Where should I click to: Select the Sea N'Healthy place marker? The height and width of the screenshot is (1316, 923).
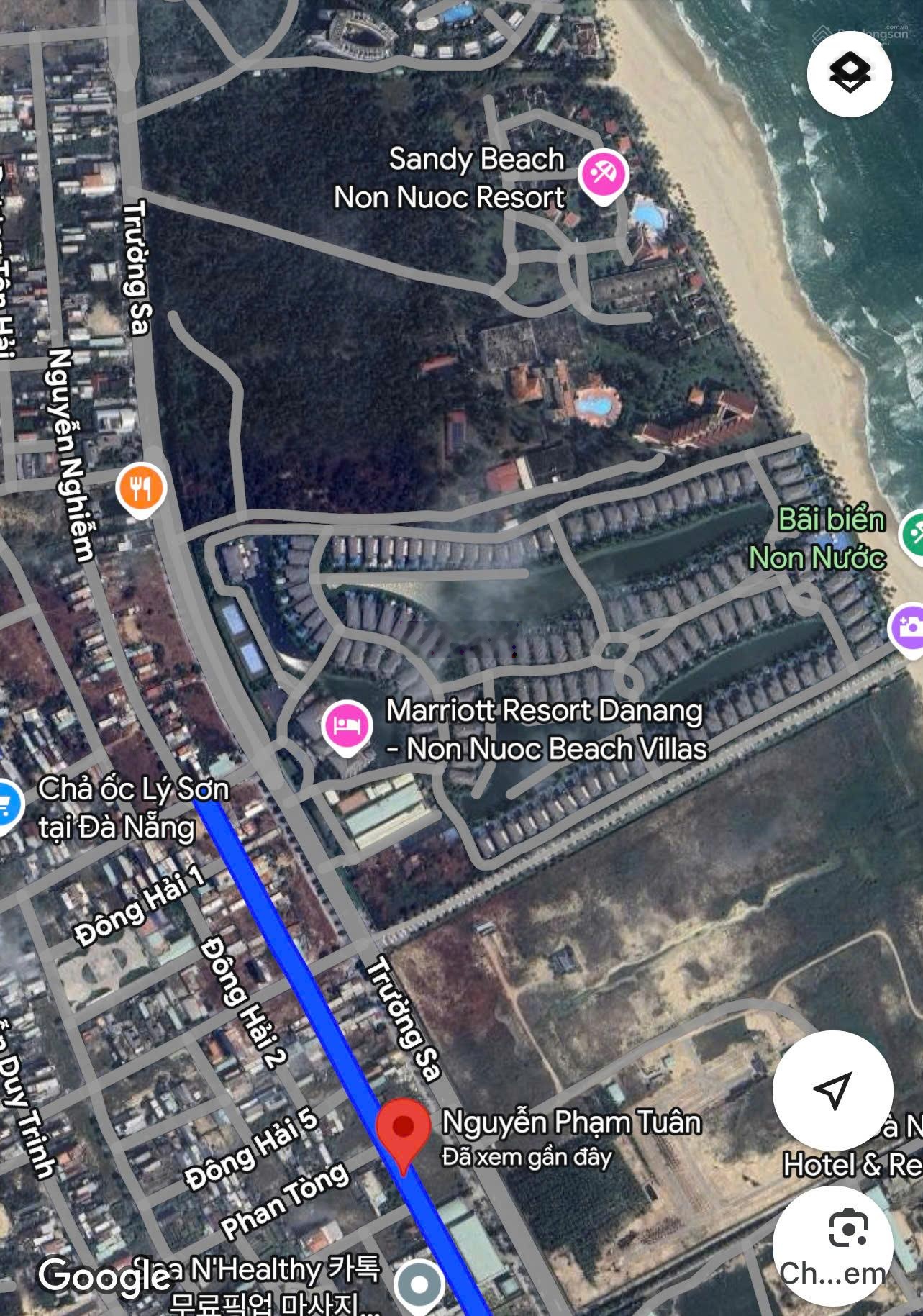tap(419, 1284)
